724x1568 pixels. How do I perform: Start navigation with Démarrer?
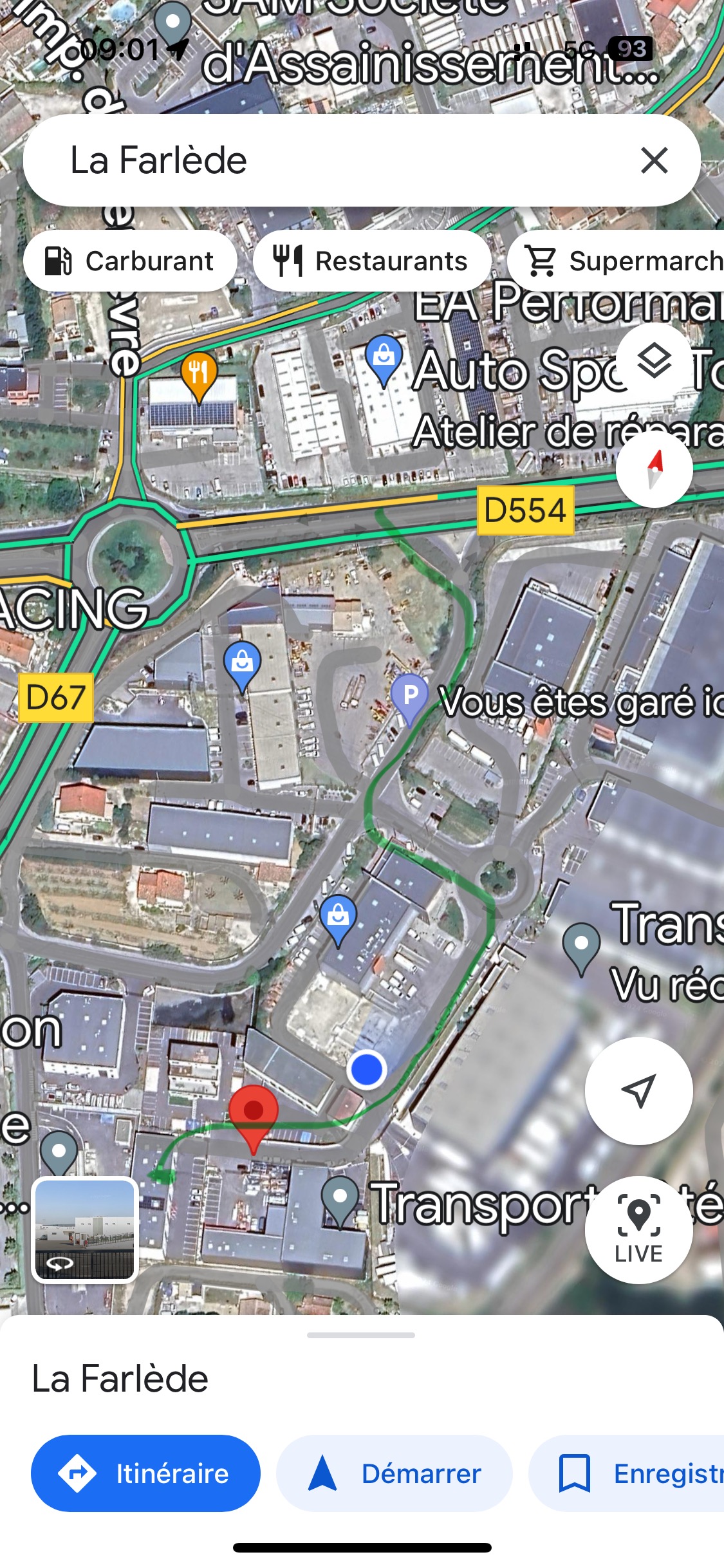394,1473
